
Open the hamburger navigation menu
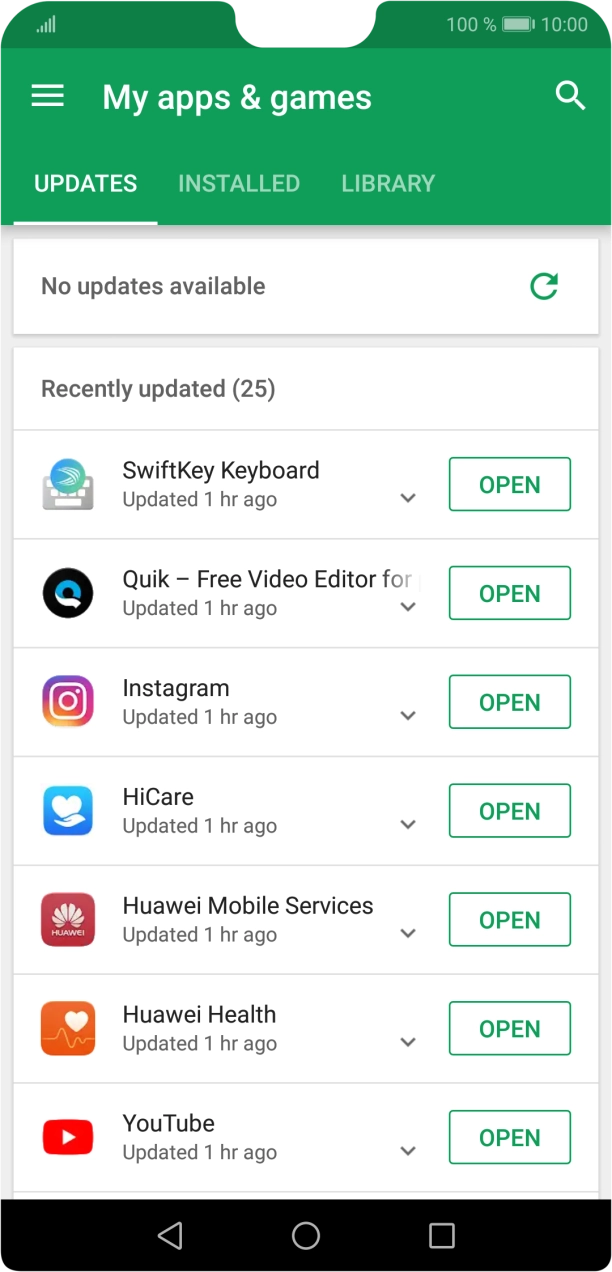click(47, 97)
